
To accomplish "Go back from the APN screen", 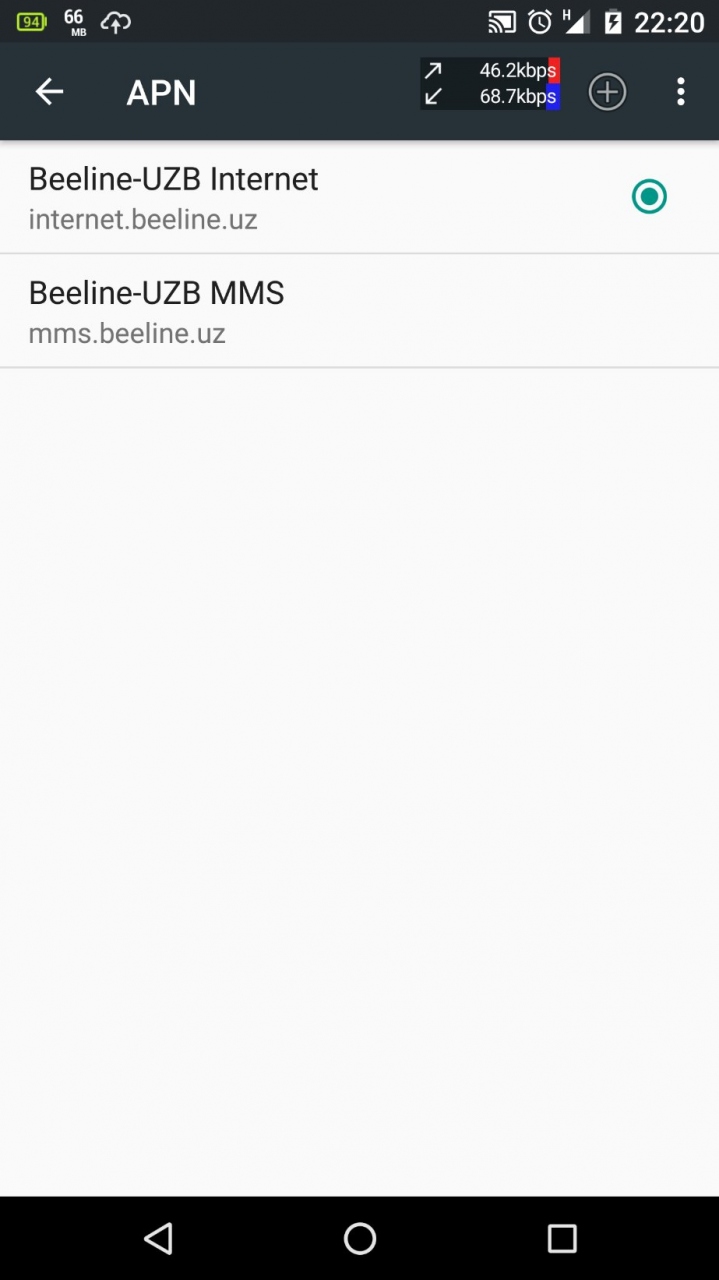I will pos(49,92).
